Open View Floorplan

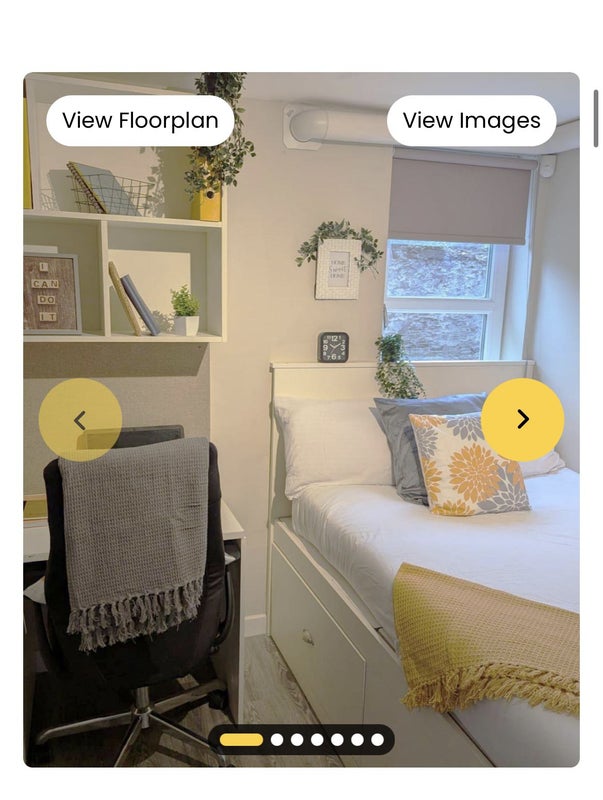coord(140,121)
